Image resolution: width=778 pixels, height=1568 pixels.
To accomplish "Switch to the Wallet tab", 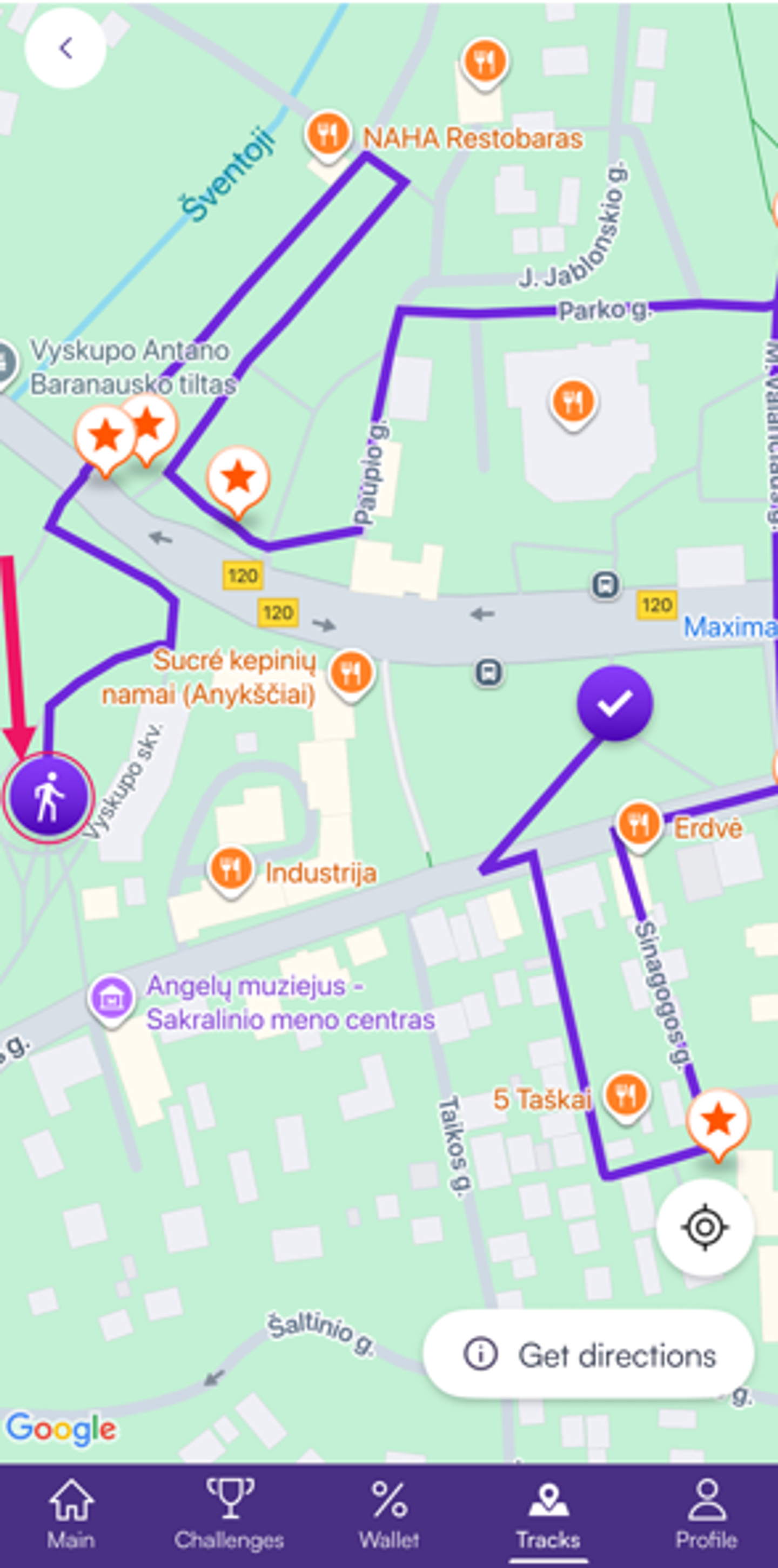I will point(388,1515).
